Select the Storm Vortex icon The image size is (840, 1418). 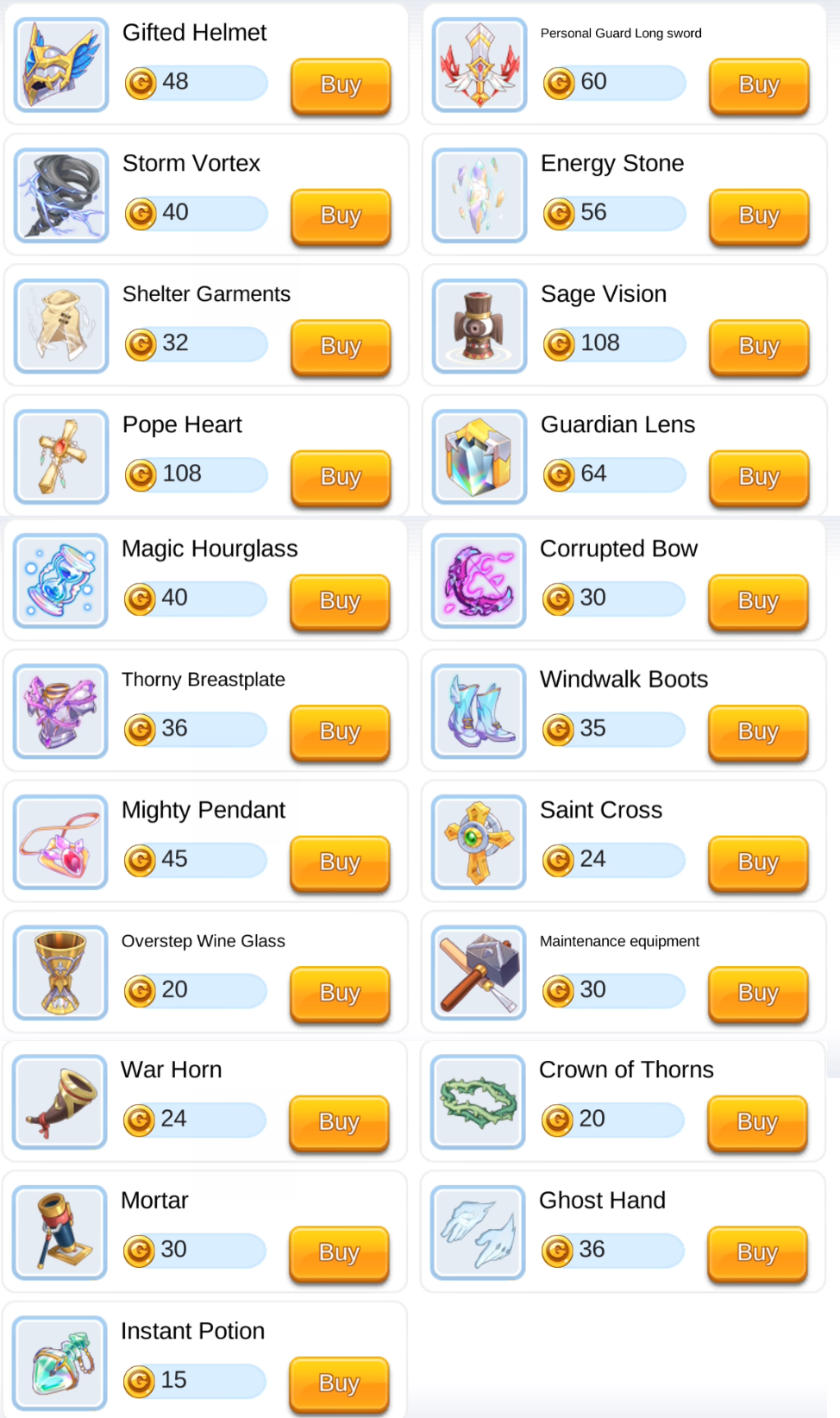[60, 195]
